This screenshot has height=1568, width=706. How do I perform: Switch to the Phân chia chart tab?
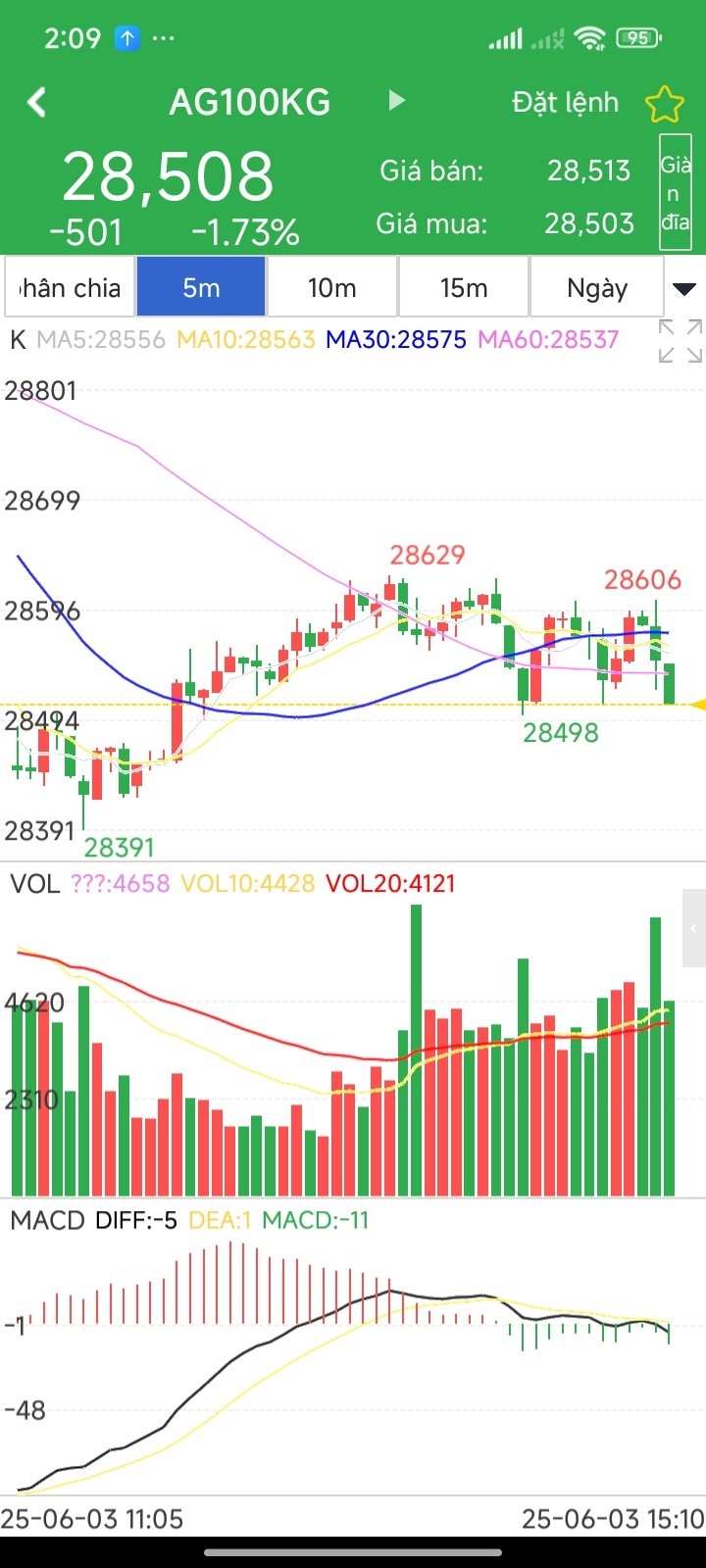[70, 287]
